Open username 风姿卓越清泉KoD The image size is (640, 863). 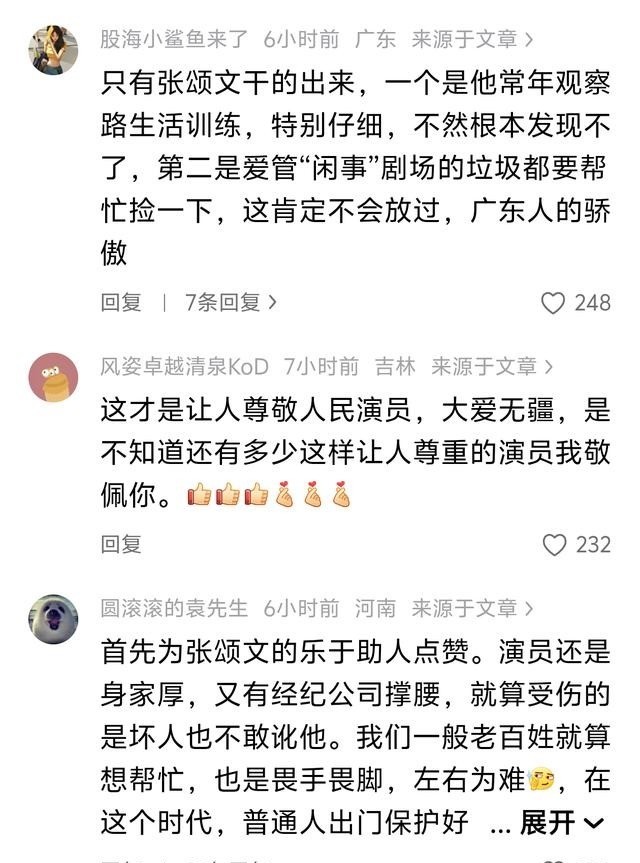[184, 367]
